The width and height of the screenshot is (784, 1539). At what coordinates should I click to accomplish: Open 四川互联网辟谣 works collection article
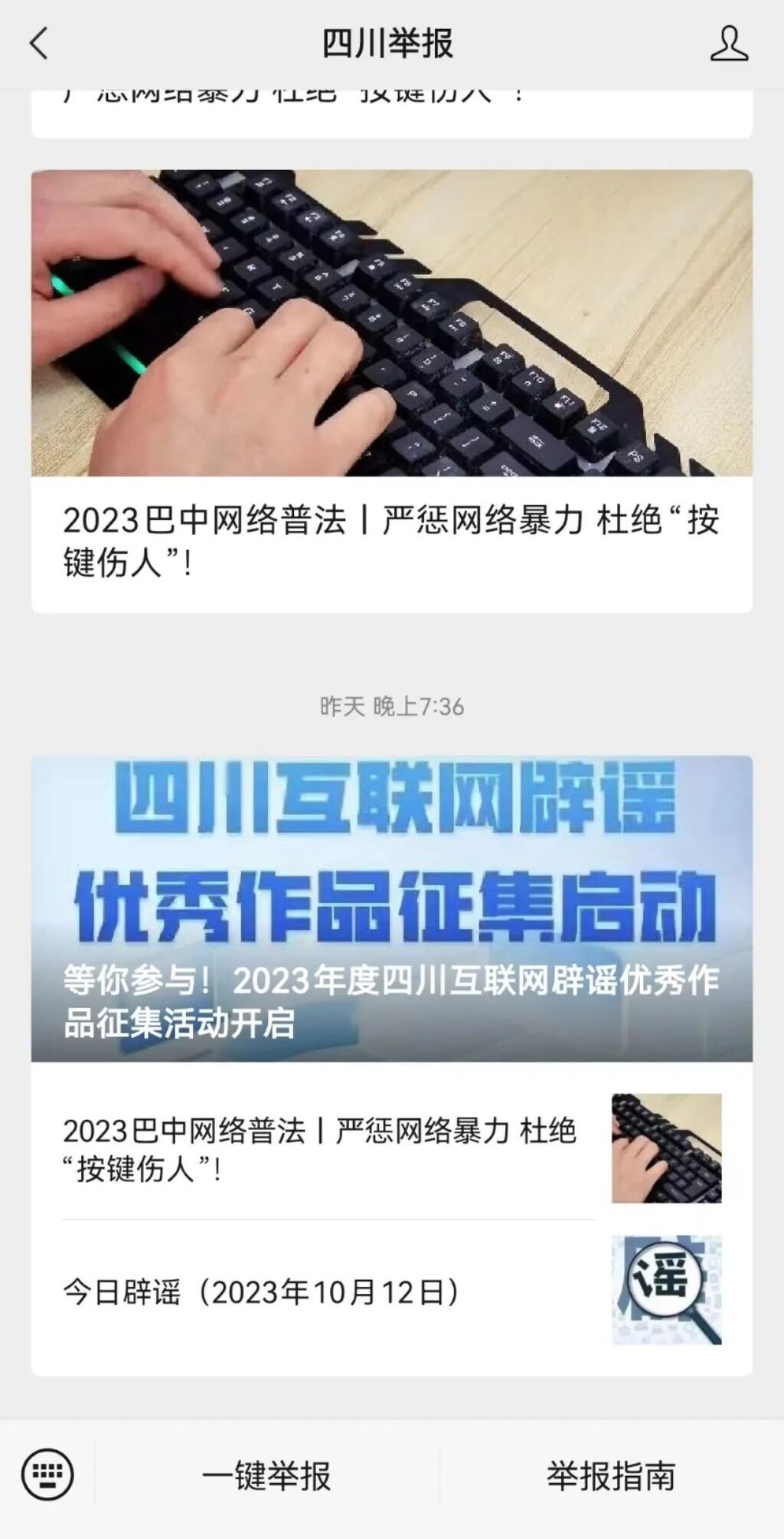tap(391, 908)
